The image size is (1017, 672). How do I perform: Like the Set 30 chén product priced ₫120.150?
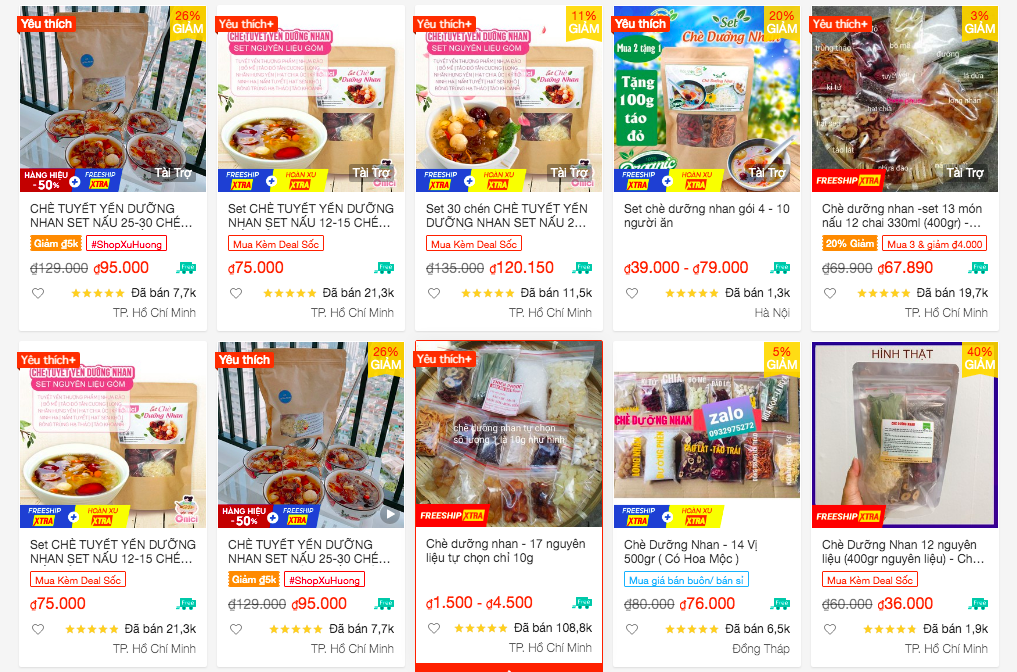[x=434, y=293]
